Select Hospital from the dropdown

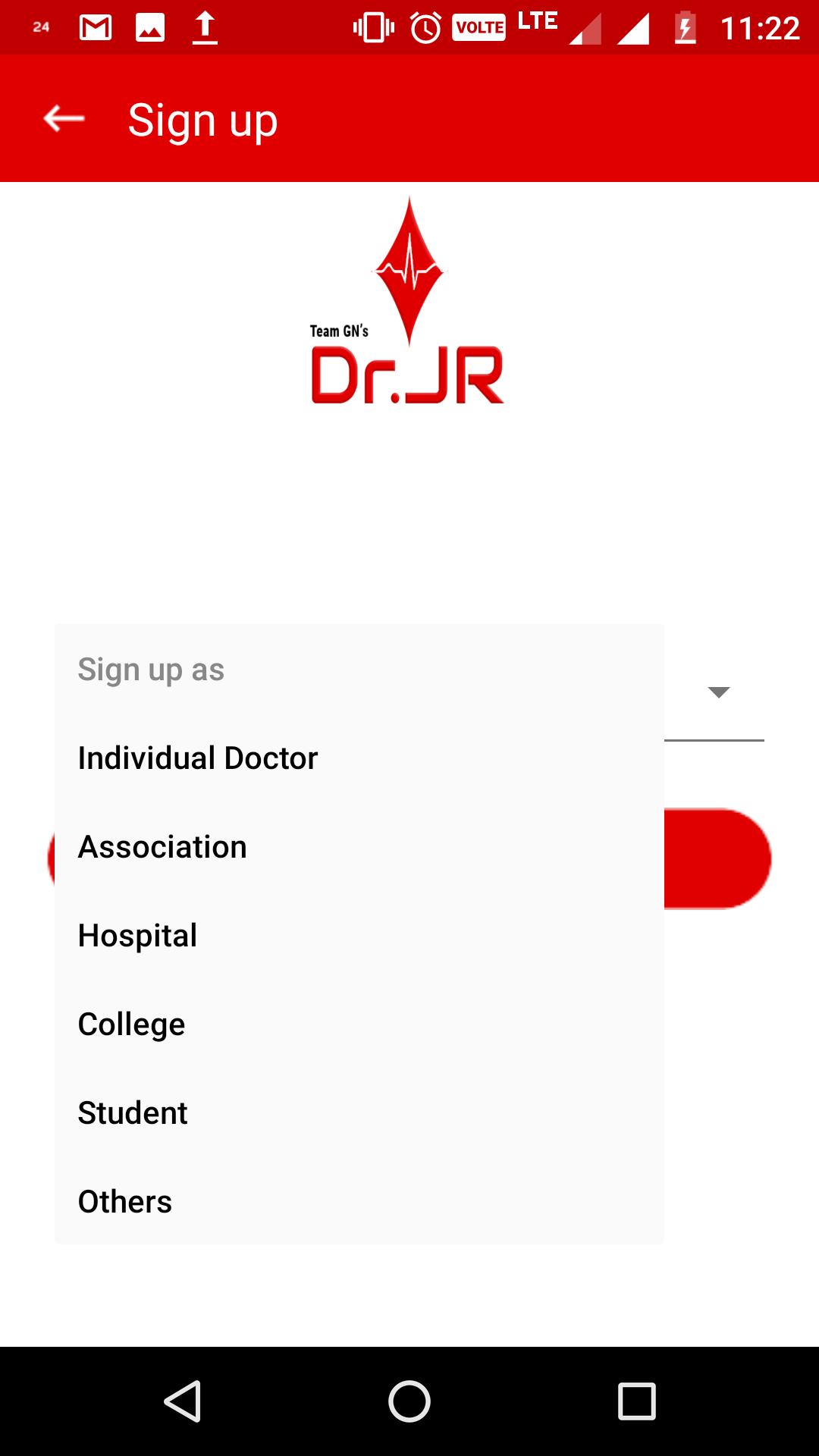137,934
